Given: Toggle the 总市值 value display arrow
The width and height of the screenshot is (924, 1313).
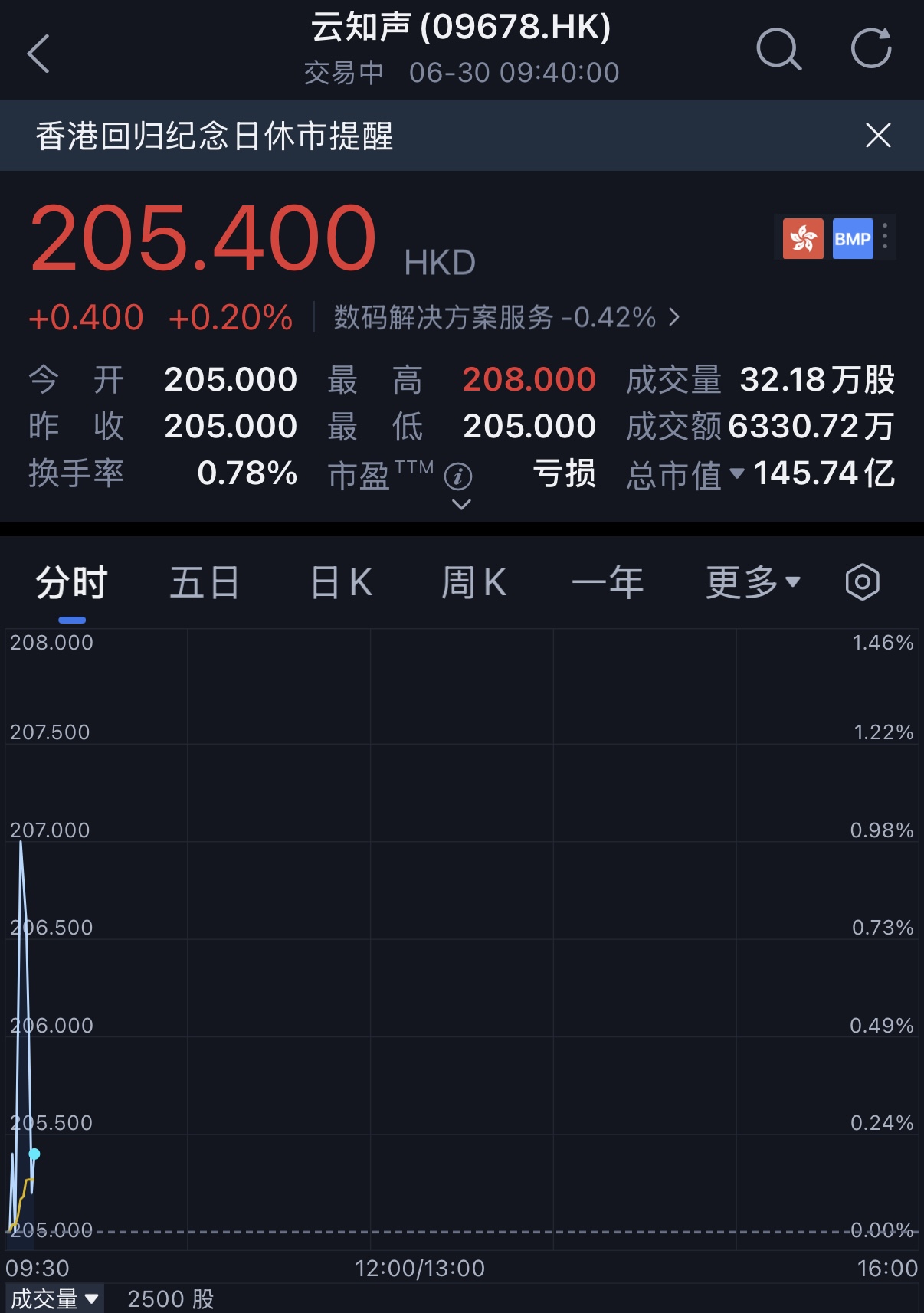Looking at the screenshot, I should pos(738,475).
